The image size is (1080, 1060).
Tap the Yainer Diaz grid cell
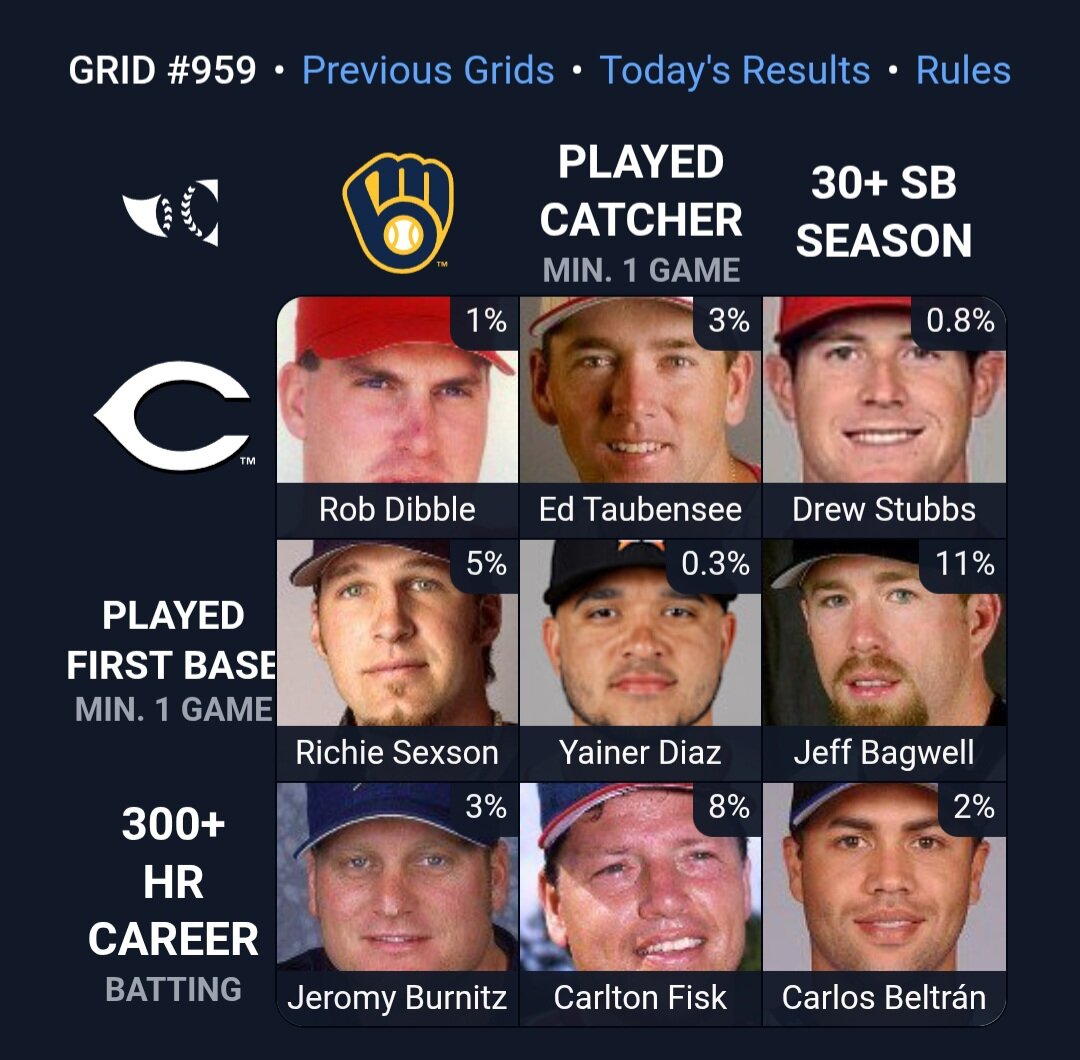[640, 658]
